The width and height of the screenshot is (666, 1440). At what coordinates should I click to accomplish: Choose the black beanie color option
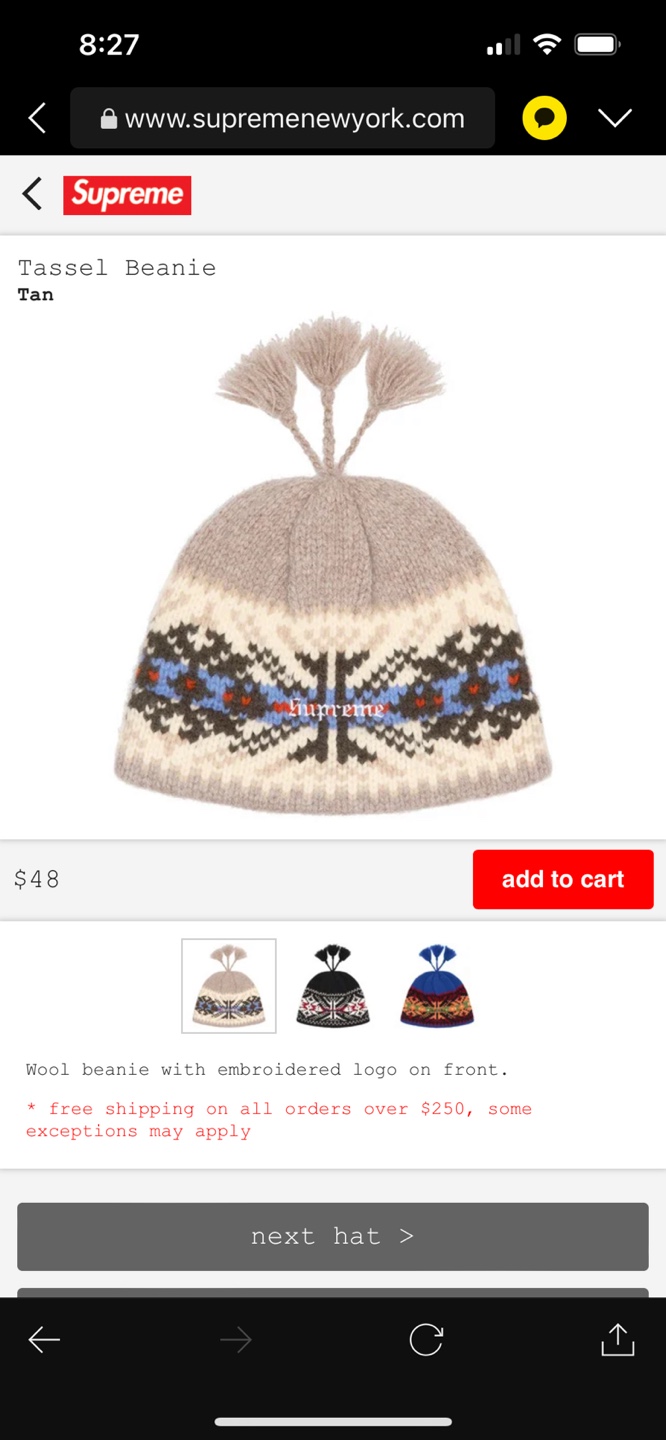coord(333,985)
